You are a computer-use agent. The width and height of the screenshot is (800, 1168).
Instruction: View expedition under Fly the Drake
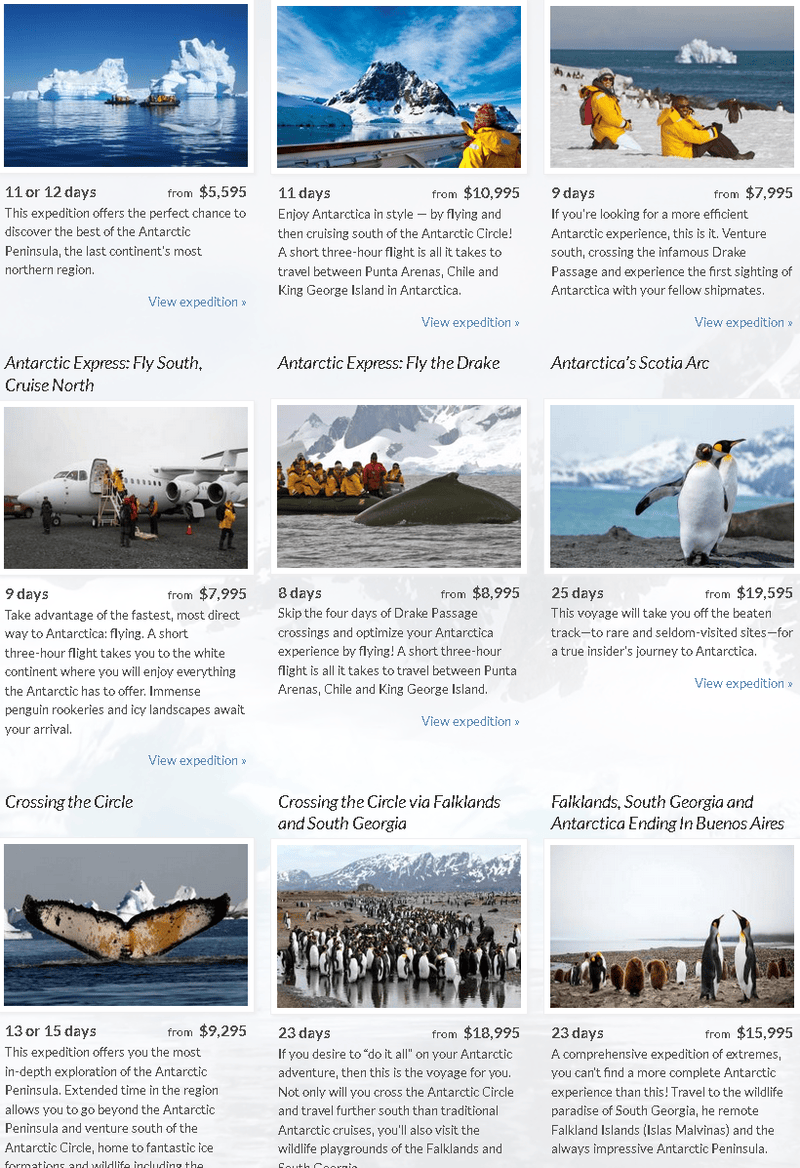470,721
